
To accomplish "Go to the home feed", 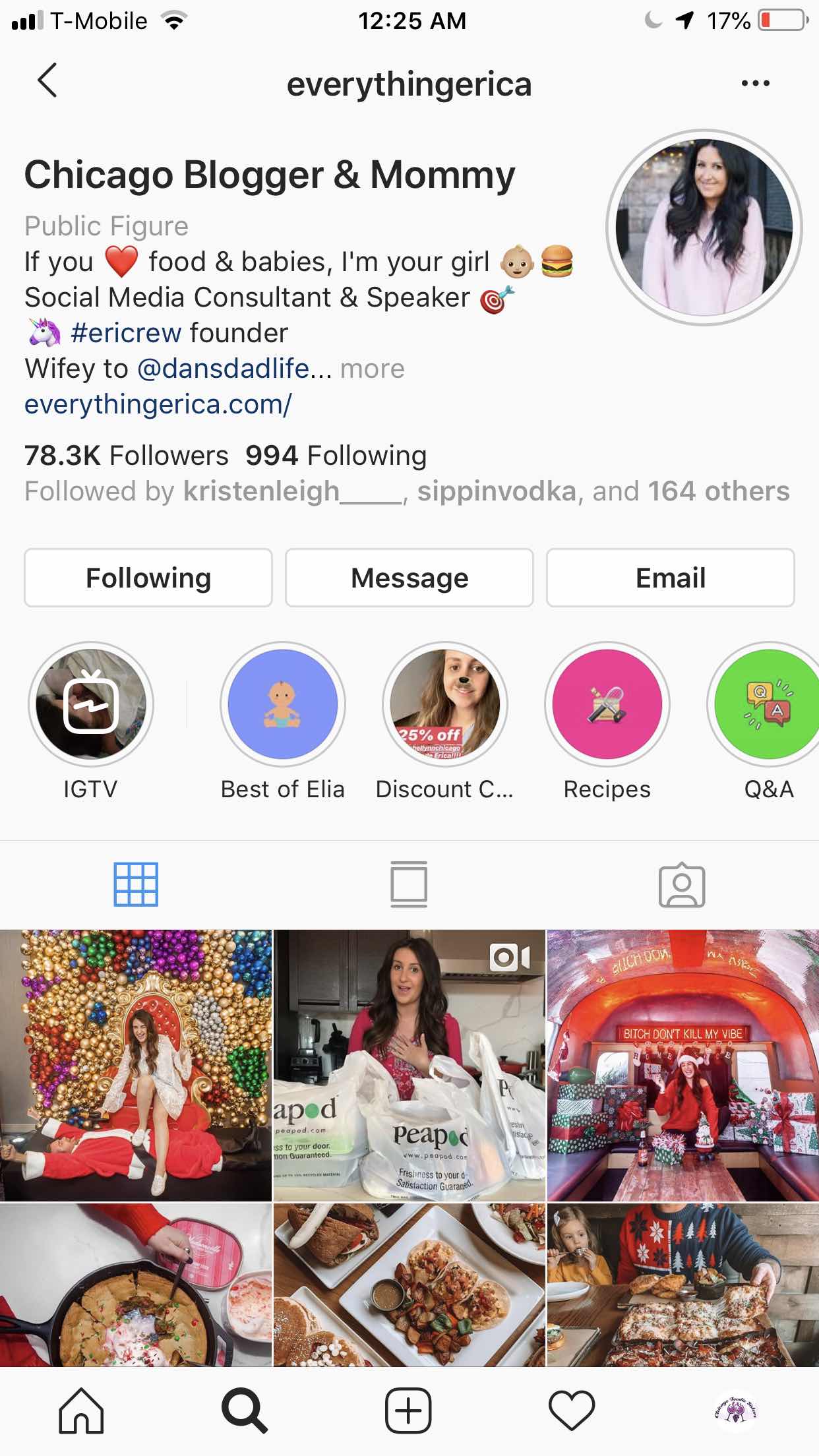I will pyautogui.click(x=81, y=1410).
